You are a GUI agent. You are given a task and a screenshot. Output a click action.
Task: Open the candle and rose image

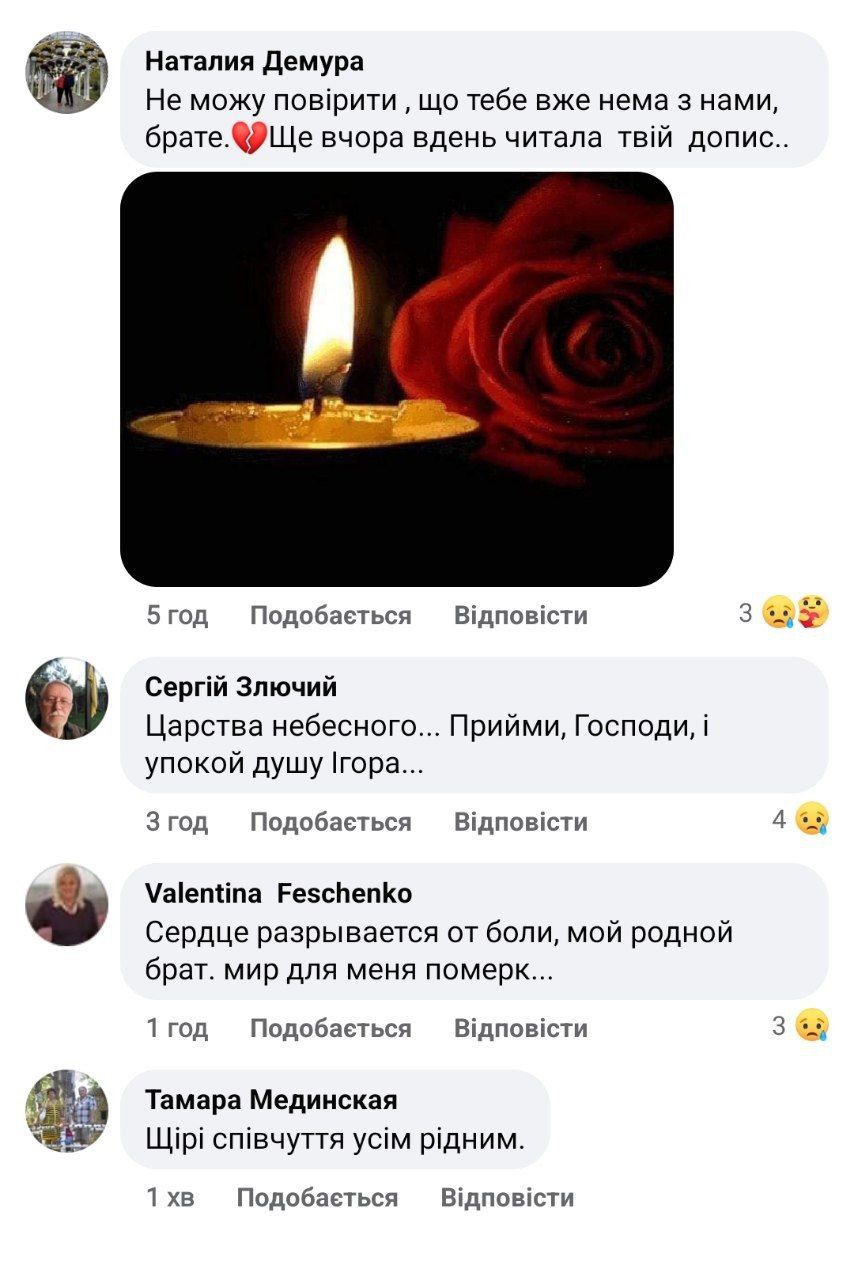[x=396, y=379]
